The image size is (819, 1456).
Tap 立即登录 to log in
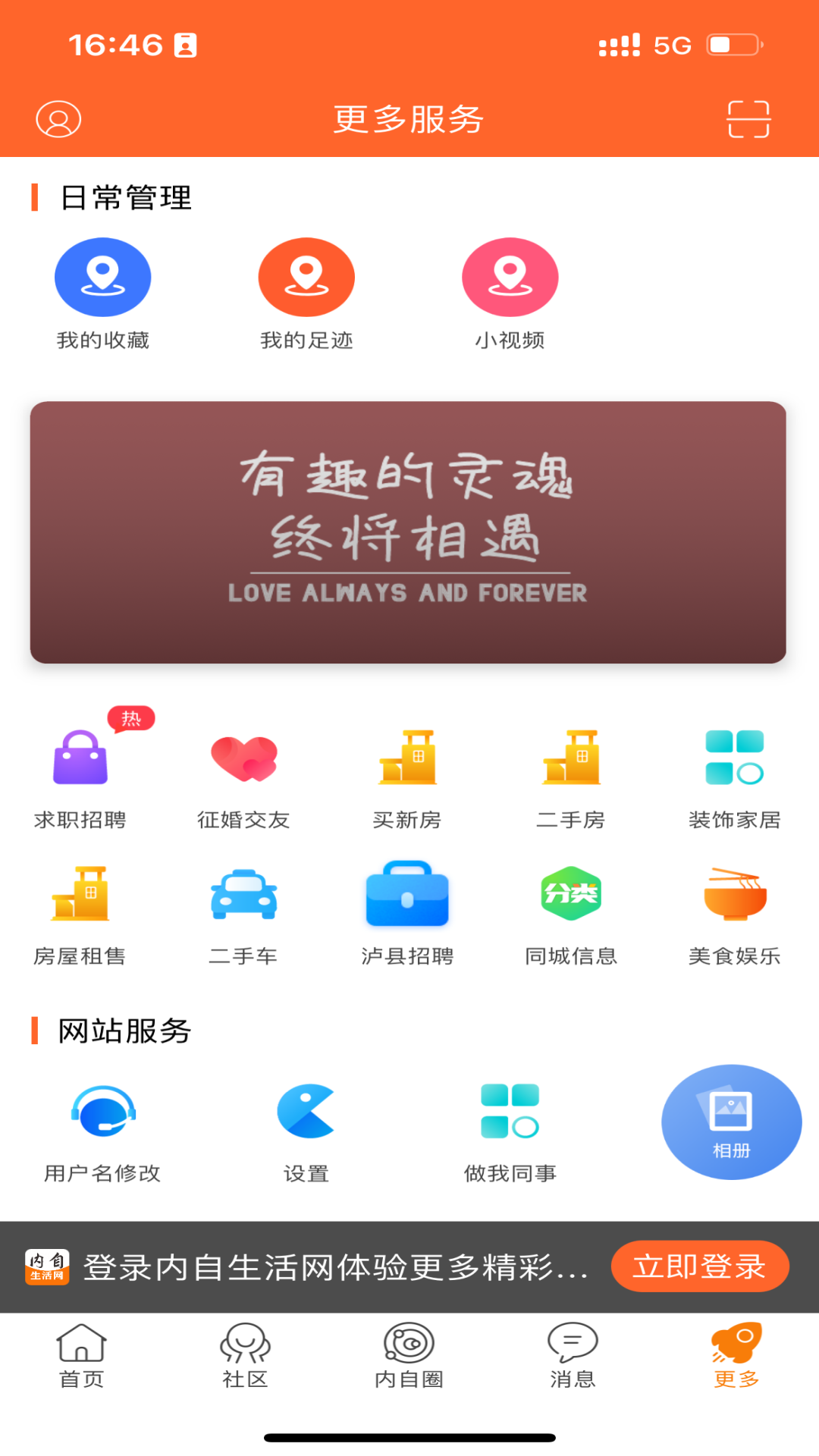699,1265
